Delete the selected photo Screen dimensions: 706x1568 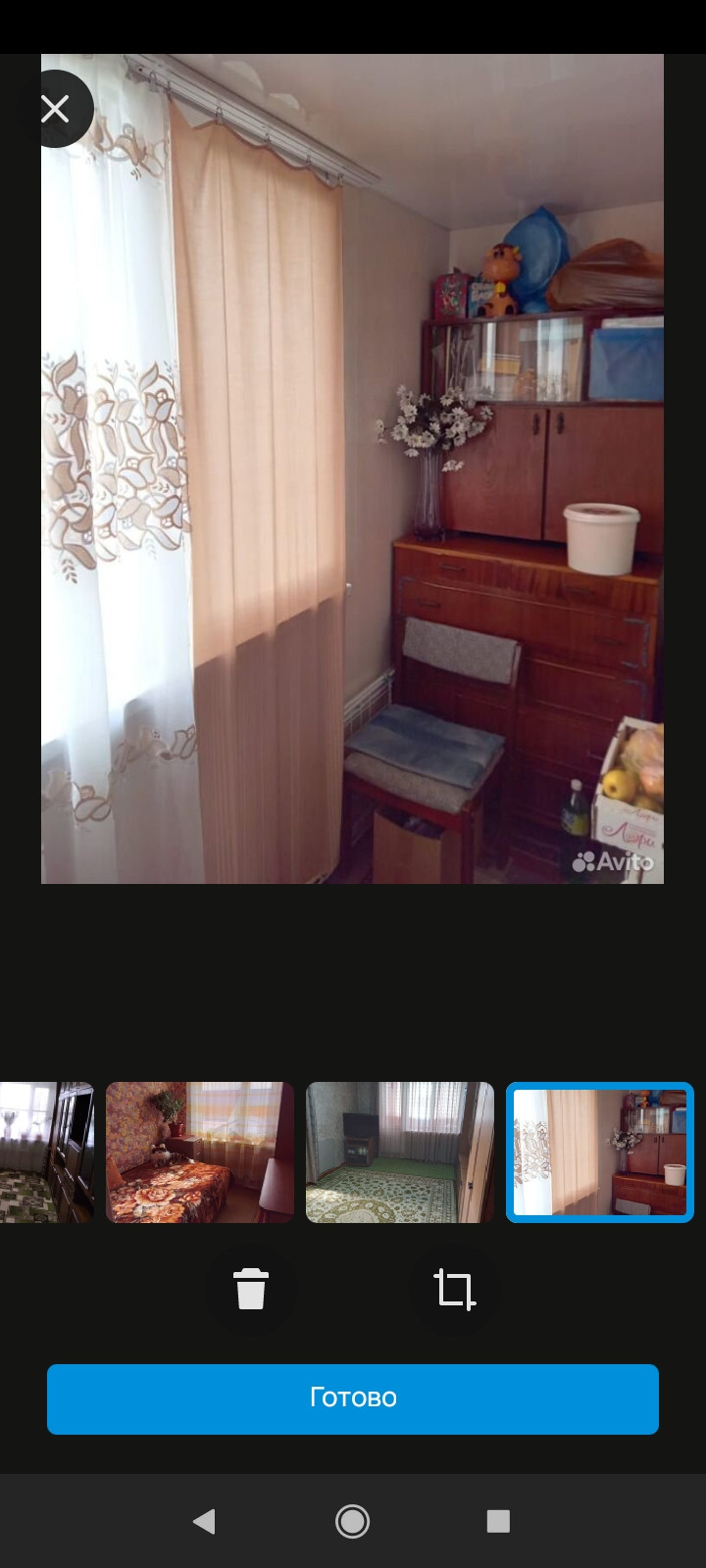pyautogui.click(x=251, y=1288)
